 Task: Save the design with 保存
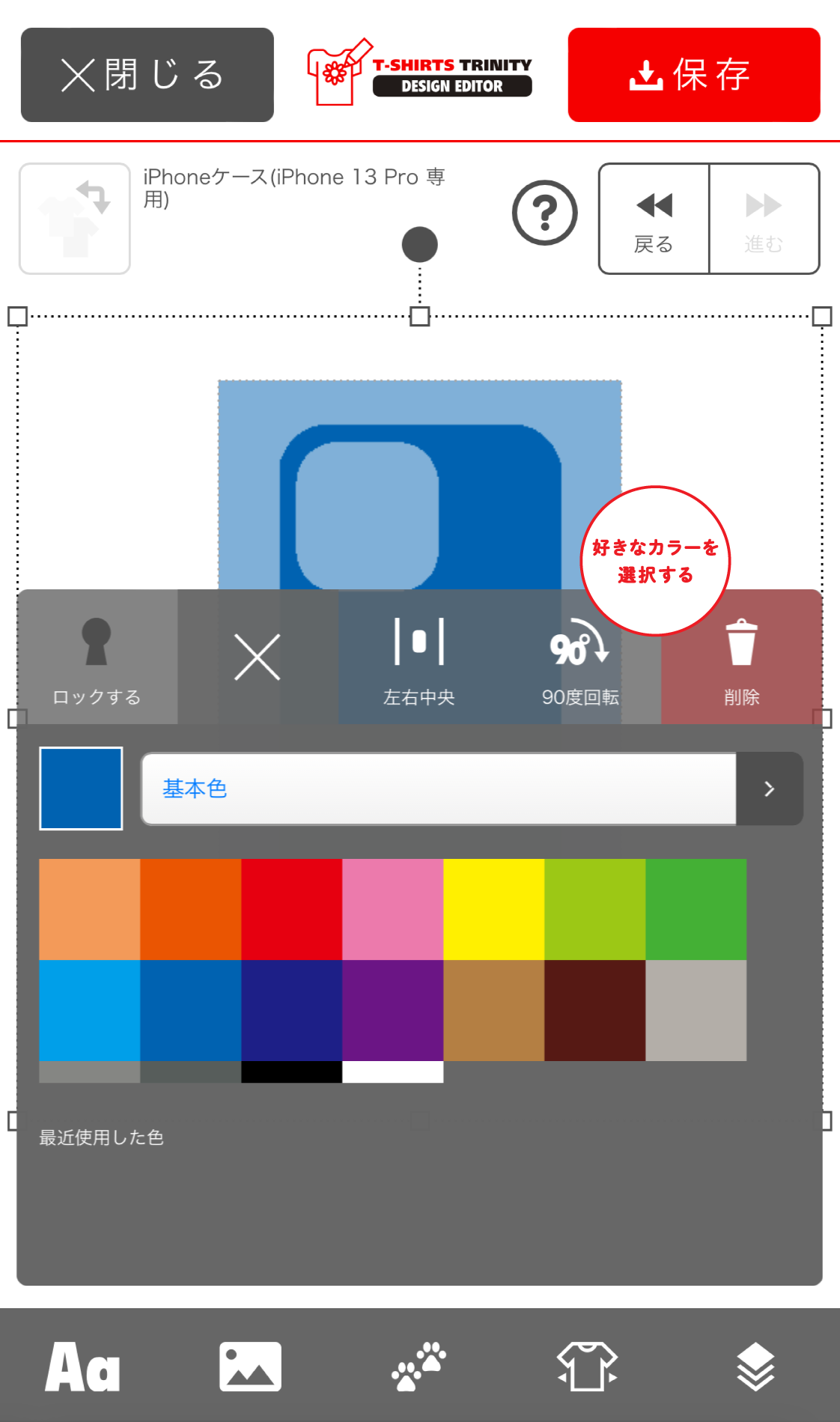(693, 75)
